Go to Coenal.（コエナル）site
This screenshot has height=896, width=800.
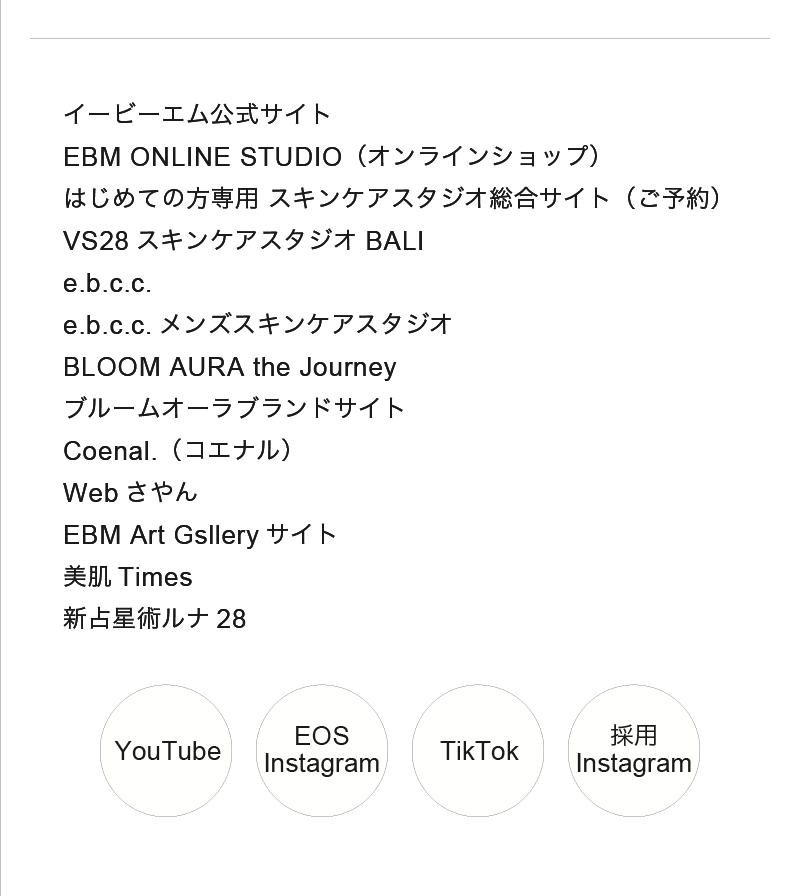(180, 451)
